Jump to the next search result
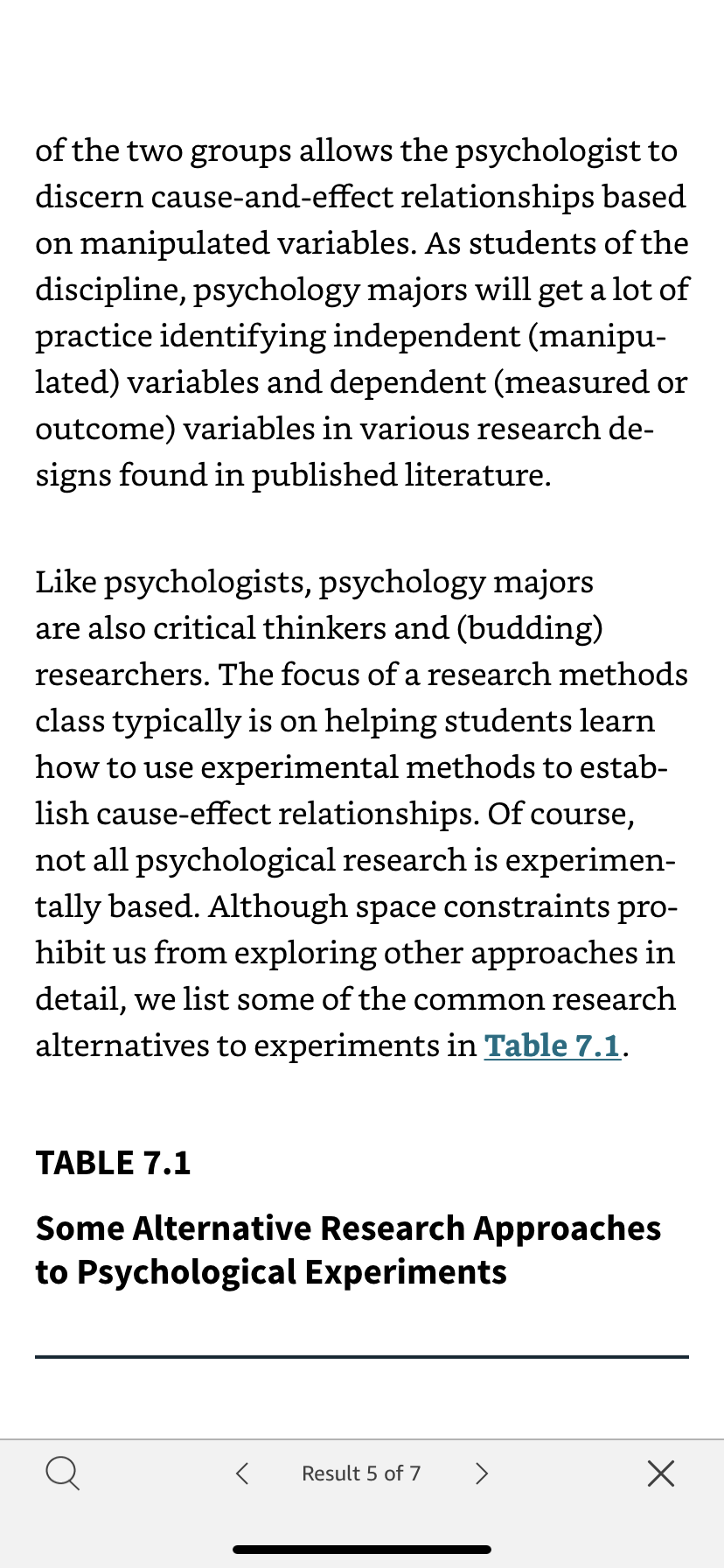 point(481,1473)
